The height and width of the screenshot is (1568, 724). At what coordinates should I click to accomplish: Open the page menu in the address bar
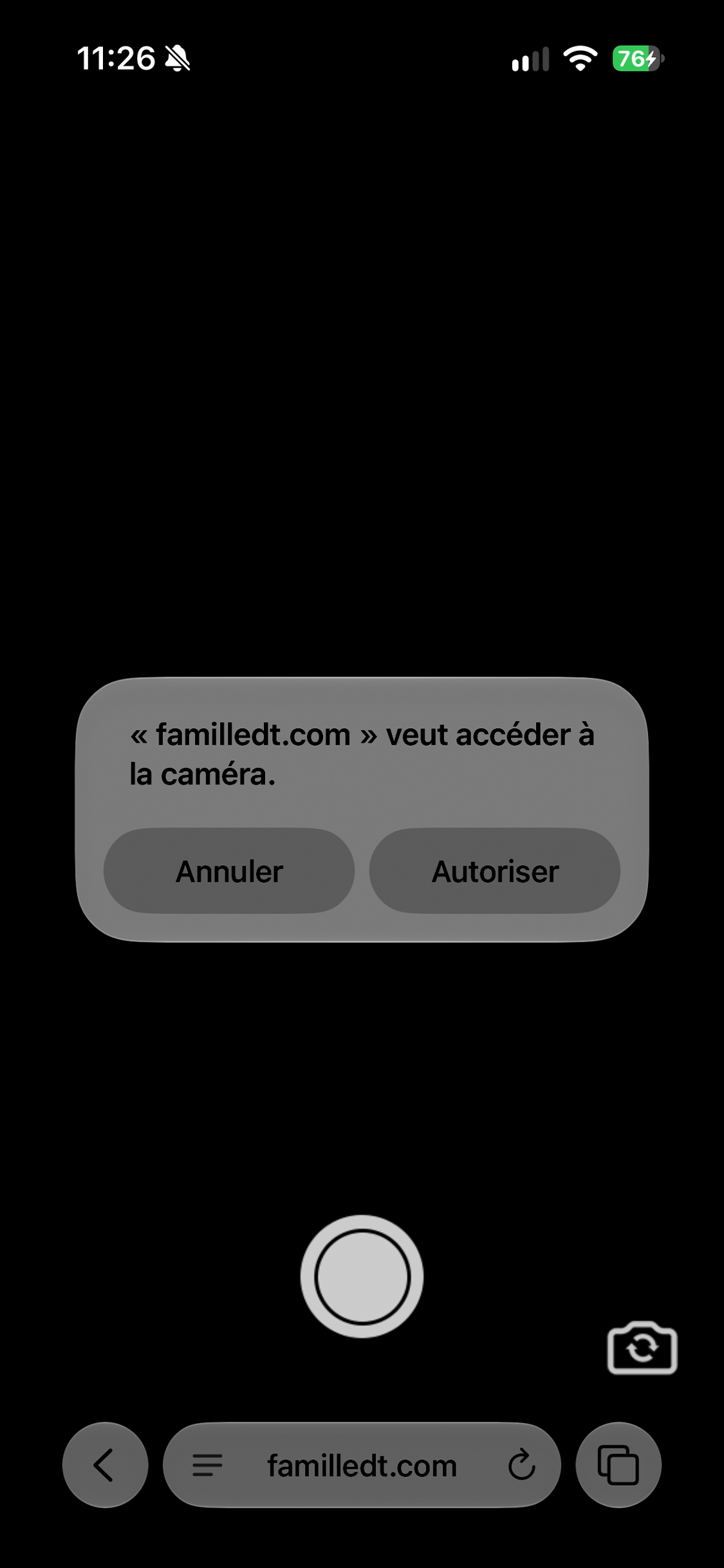[x=207, y=1465]
